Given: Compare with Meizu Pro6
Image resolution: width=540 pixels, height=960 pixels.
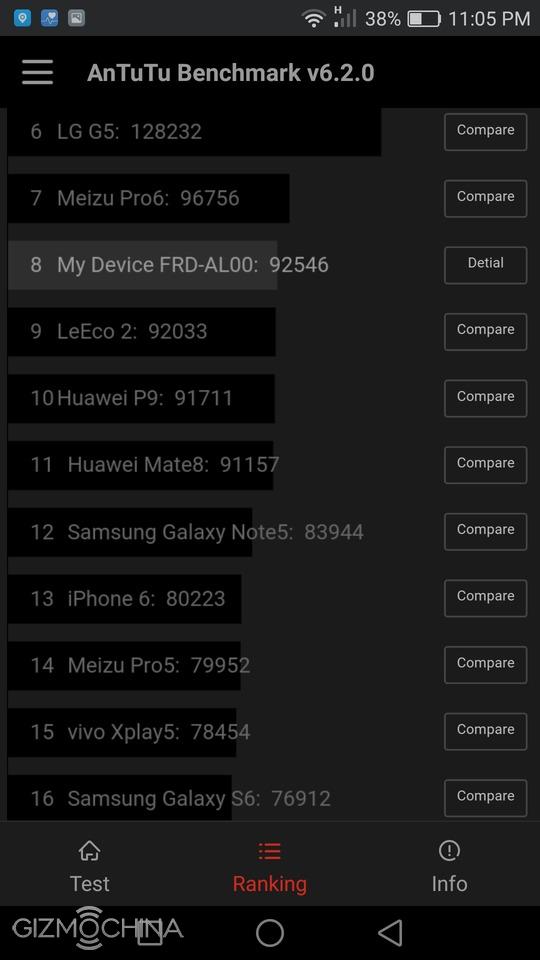Looking at the screenshot, I should (x=486, y=198).
